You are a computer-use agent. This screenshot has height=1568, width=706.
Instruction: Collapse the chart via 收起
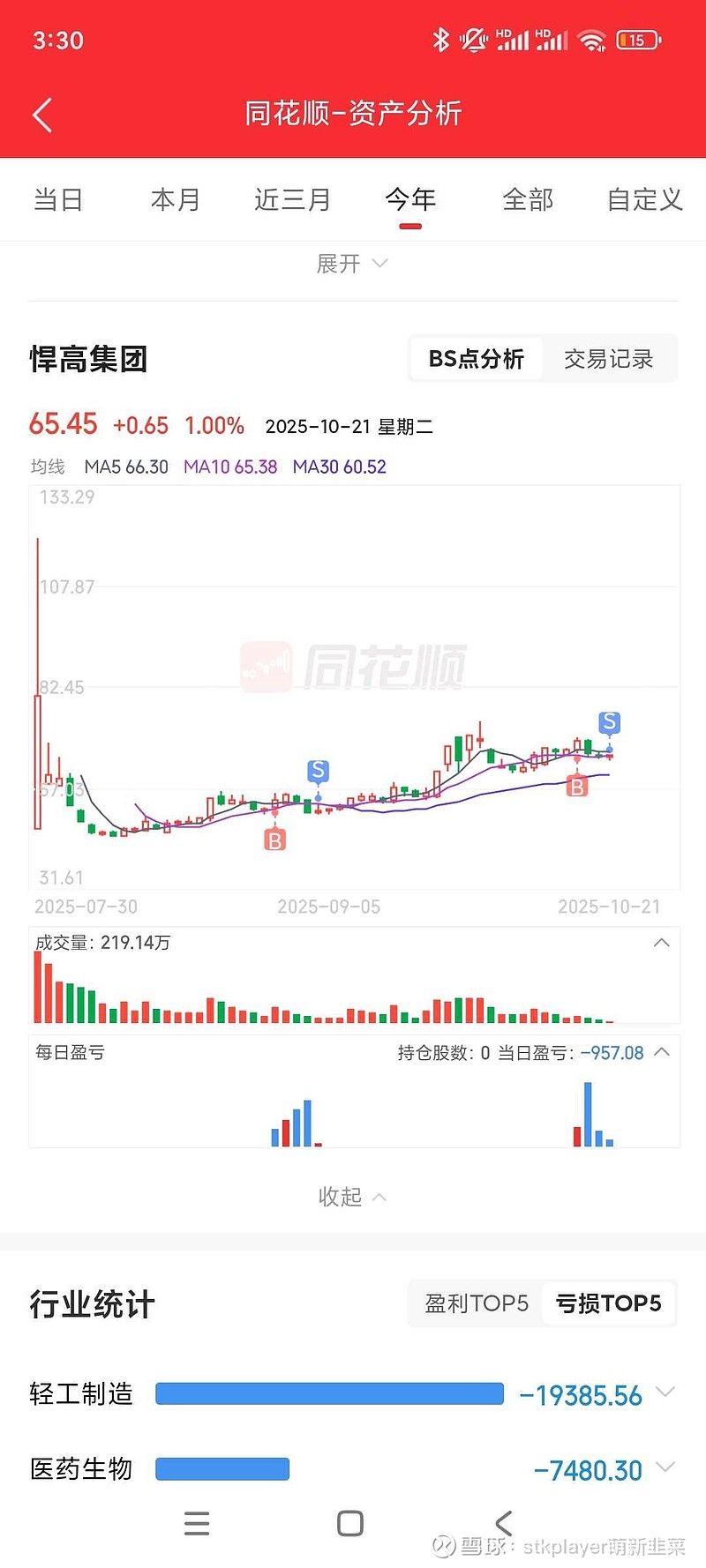click(351, 1197)
